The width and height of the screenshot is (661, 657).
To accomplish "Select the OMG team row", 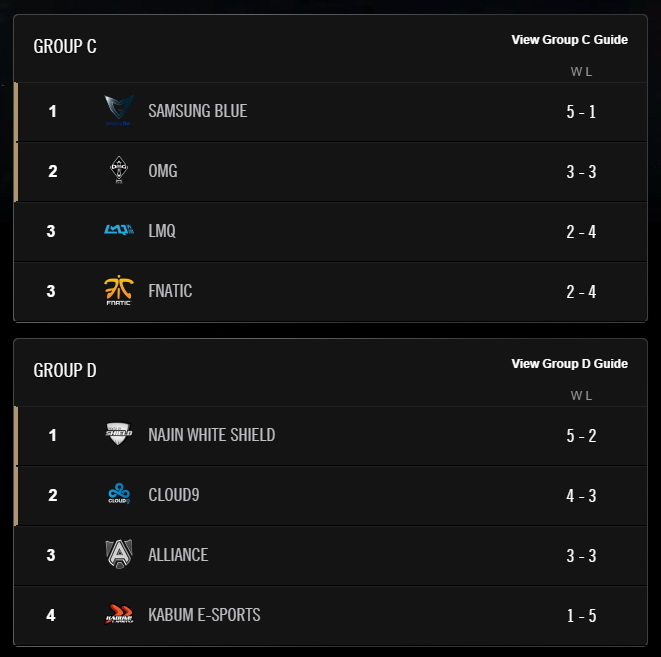I will point(163,171).
